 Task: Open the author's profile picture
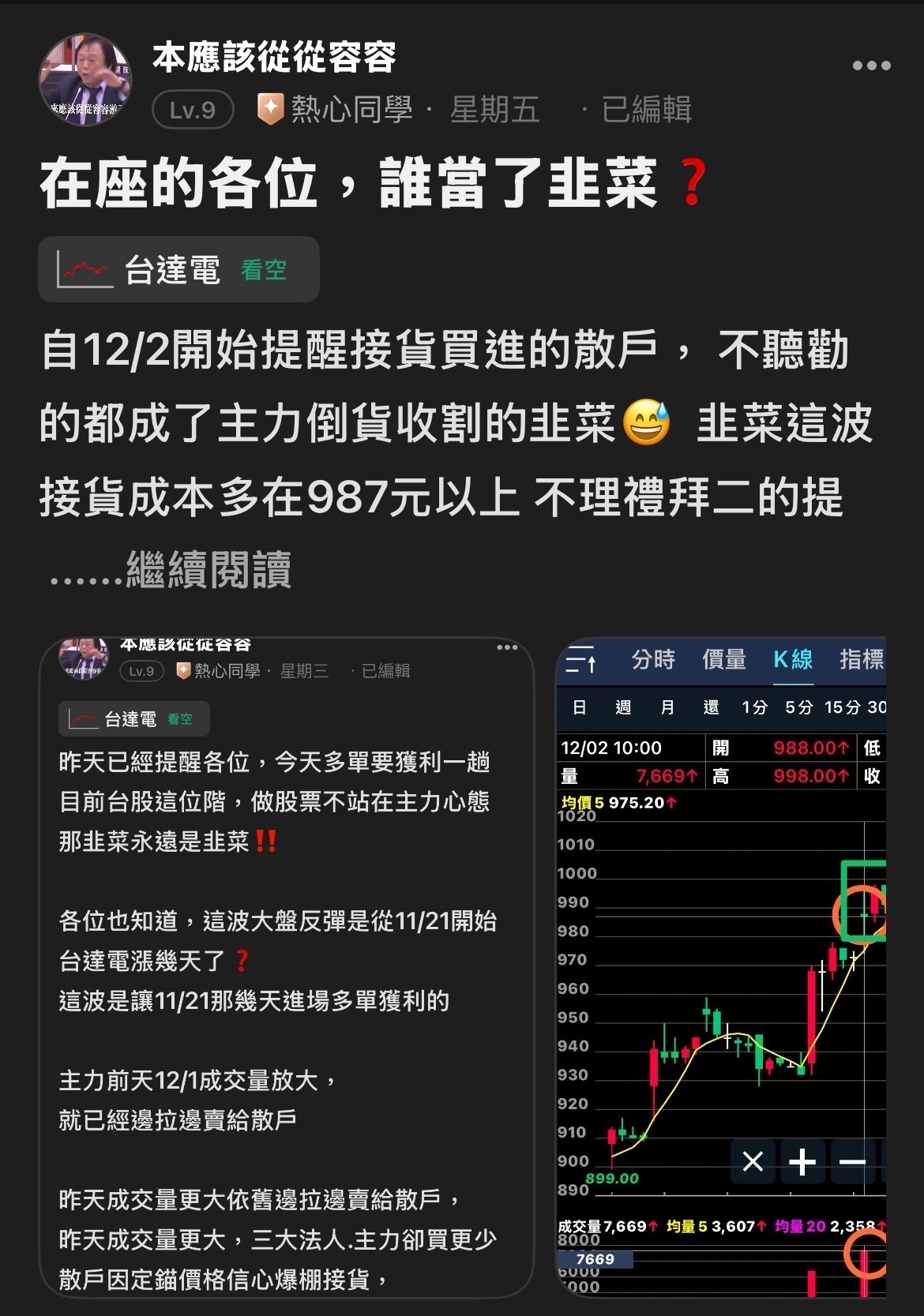[x=85, y=80]
